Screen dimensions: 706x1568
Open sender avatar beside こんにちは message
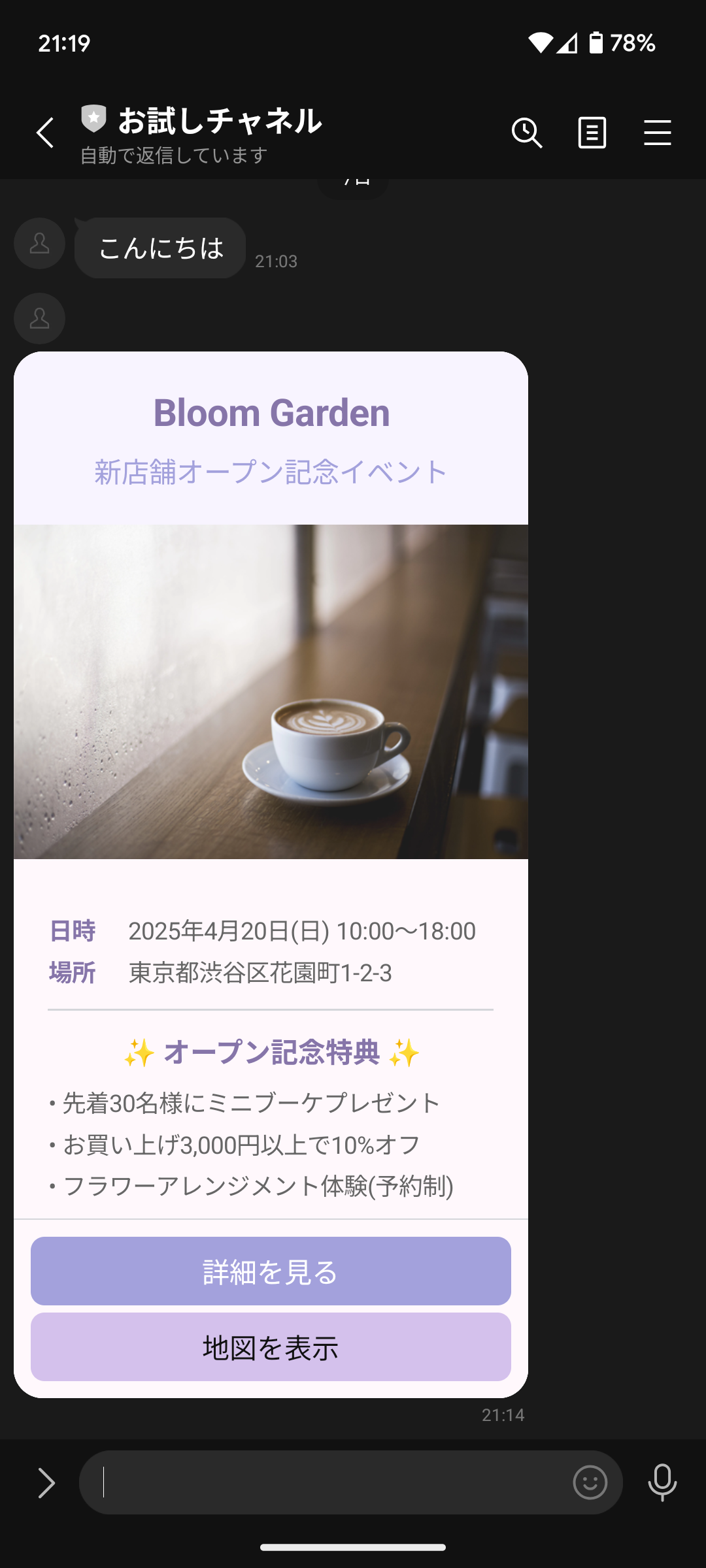(39, 244)
